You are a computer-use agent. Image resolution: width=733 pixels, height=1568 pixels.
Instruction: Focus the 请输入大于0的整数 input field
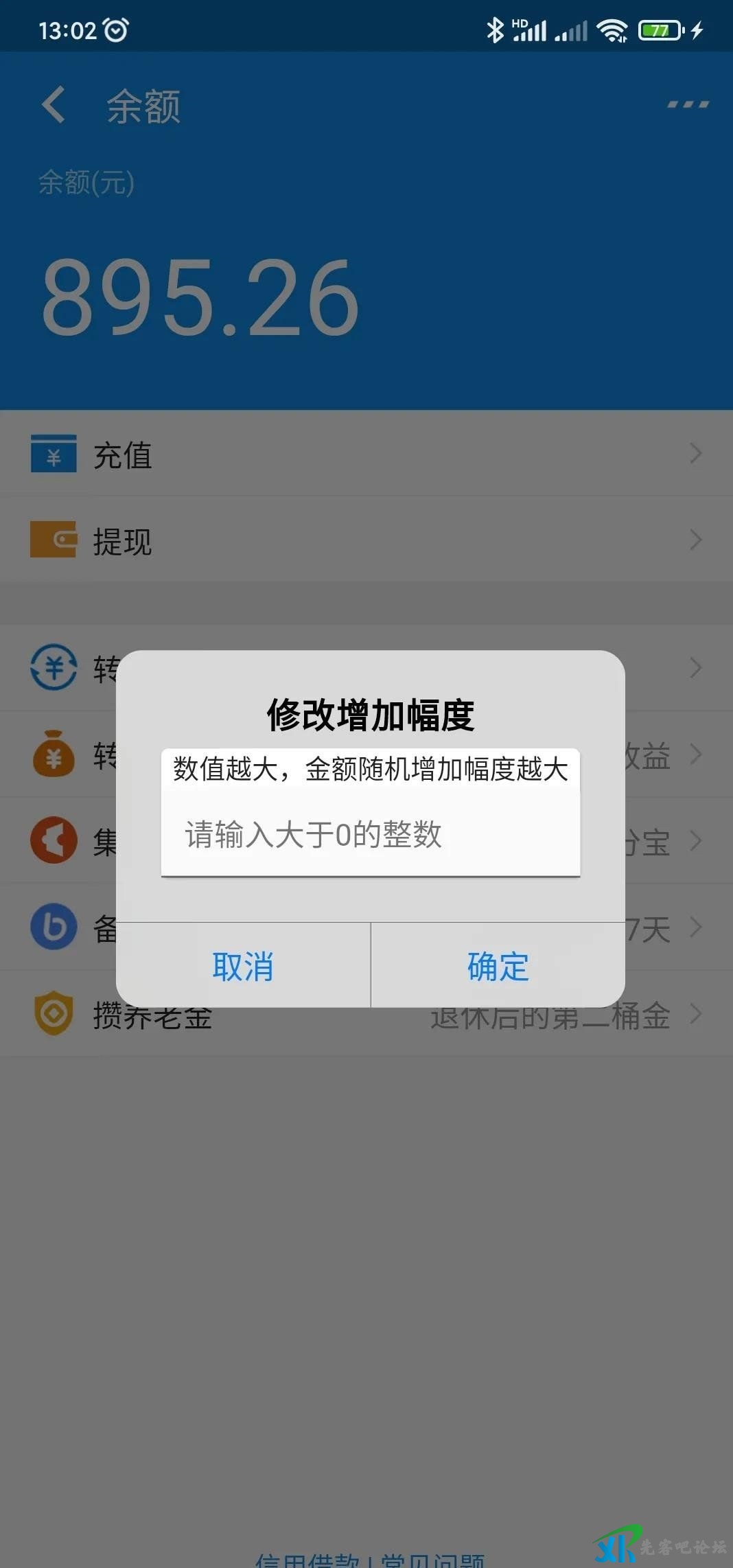coord(371,835)
